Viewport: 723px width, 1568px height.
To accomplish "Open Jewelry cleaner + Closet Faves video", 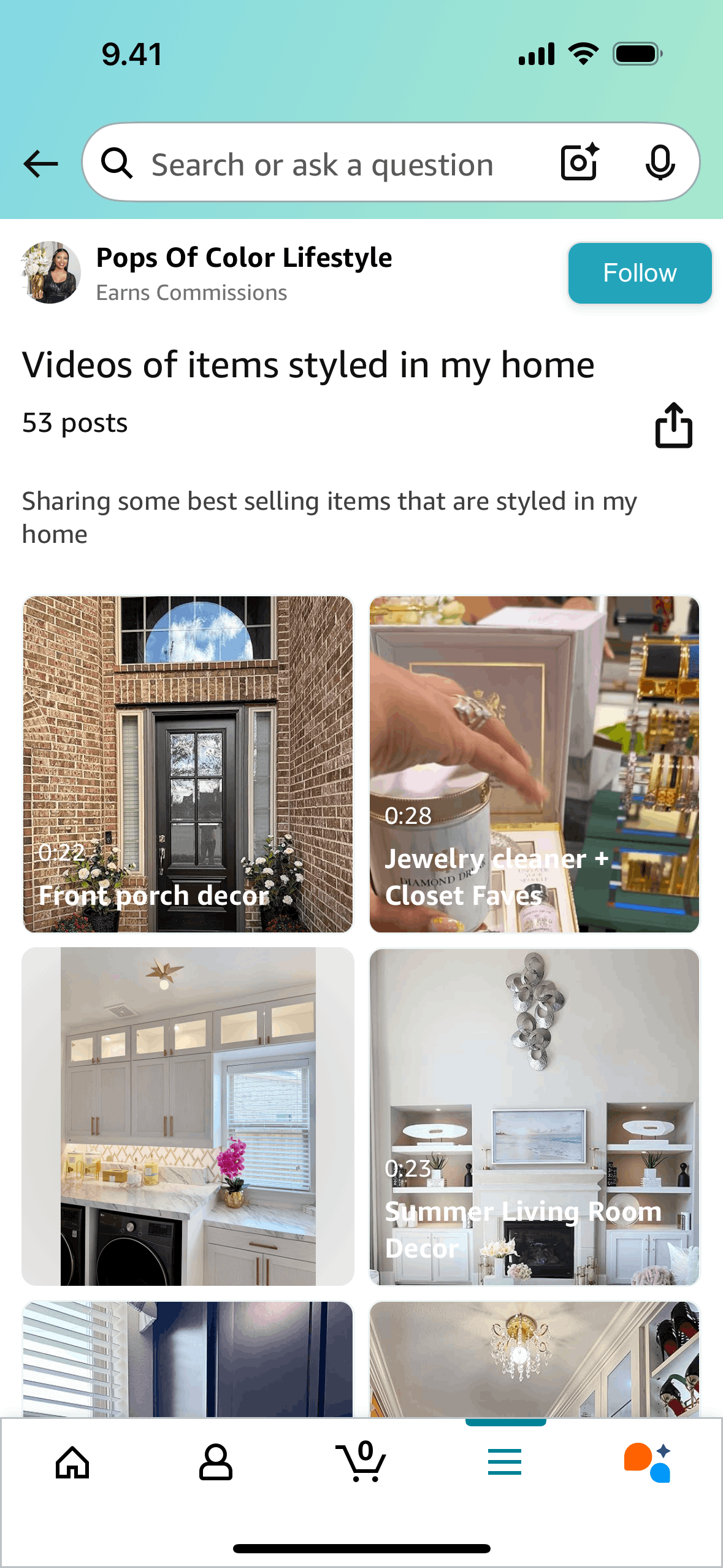I will [534, 764].
